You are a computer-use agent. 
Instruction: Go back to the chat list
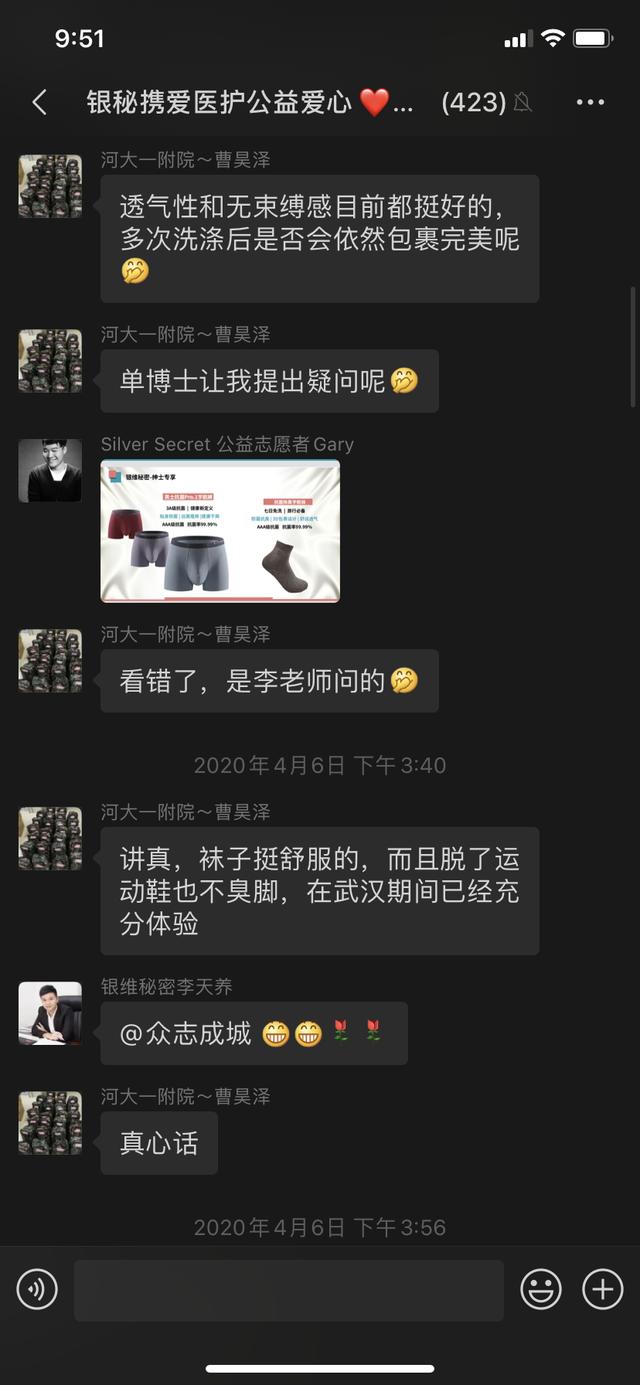coord(39,102)
